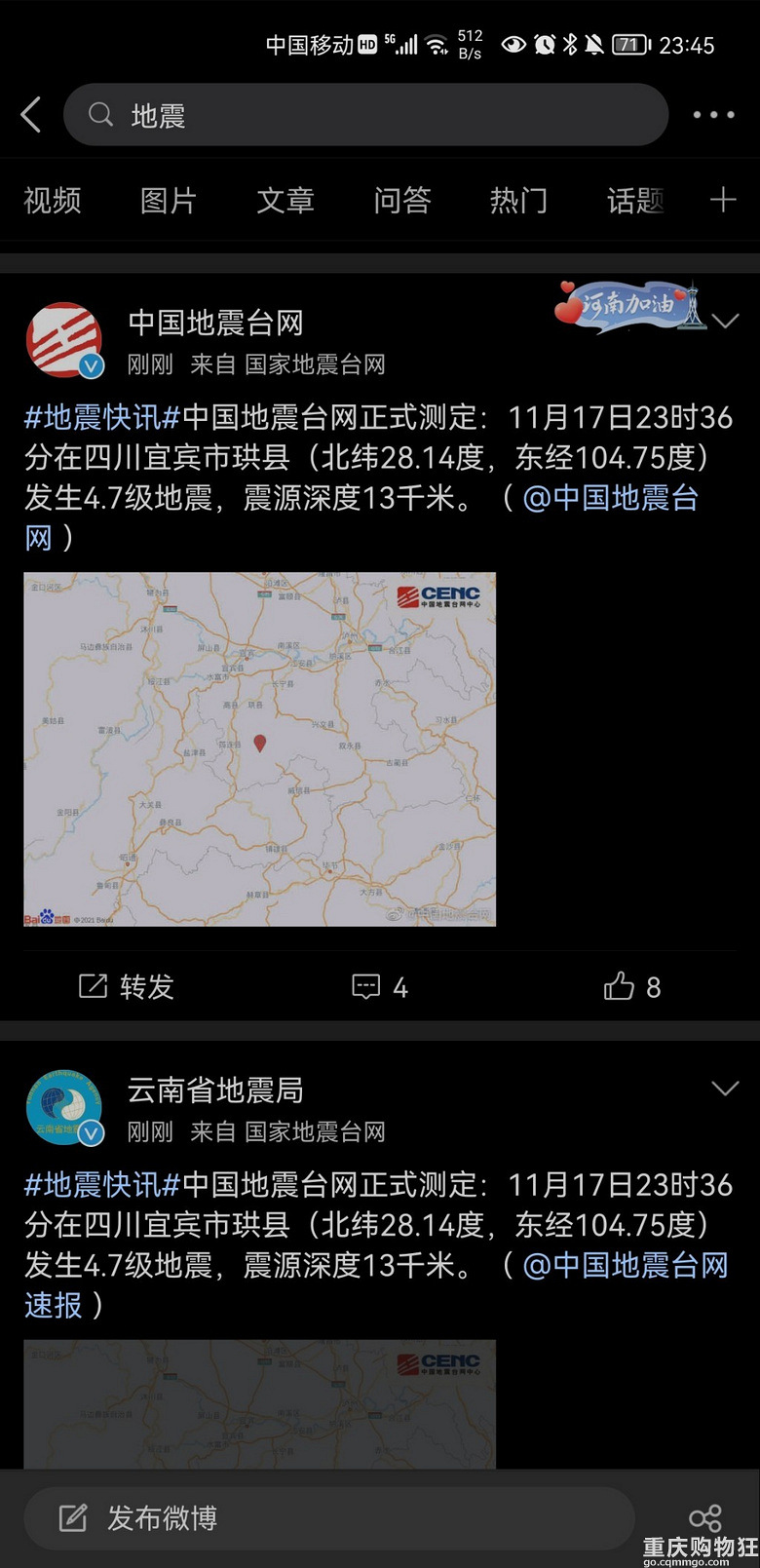
Task: Repost the 中国地震台网 post via 转发
Action: pos(127,987)
